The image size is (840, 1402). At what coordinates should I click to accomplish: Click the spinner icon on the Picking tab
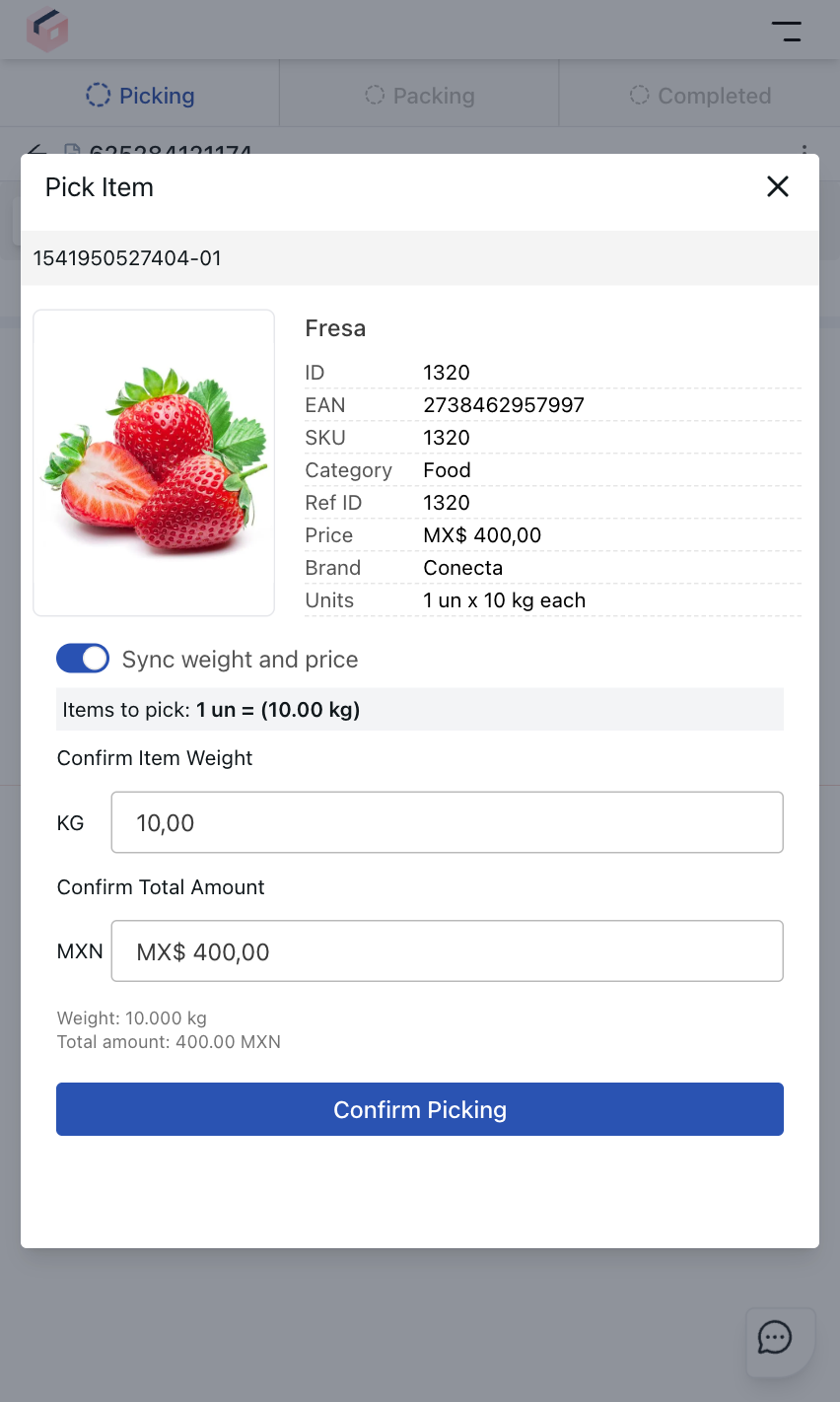coord(97,95)
